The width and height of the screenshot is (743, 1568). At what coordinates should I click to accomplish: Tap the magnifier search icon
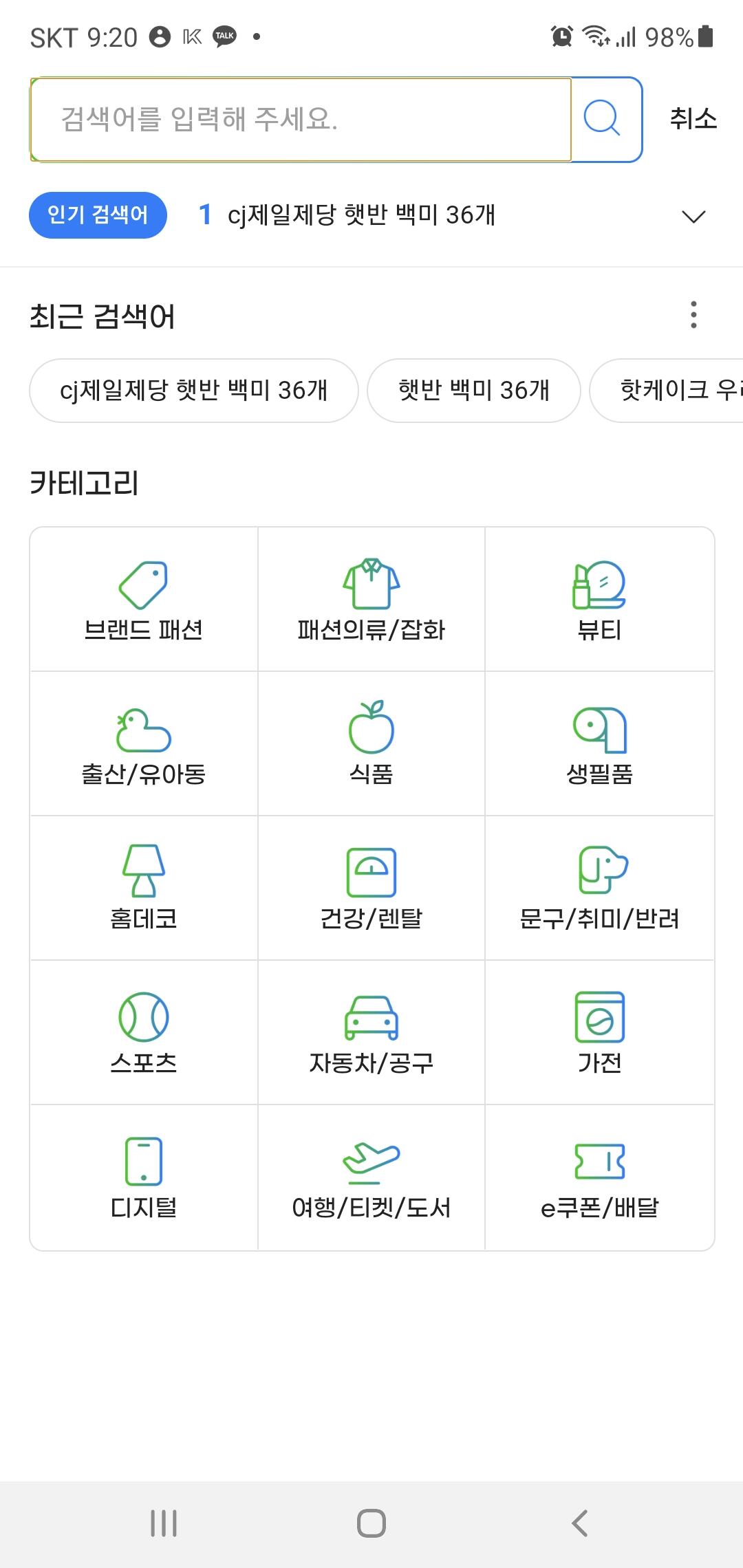(x=603, y=119)
